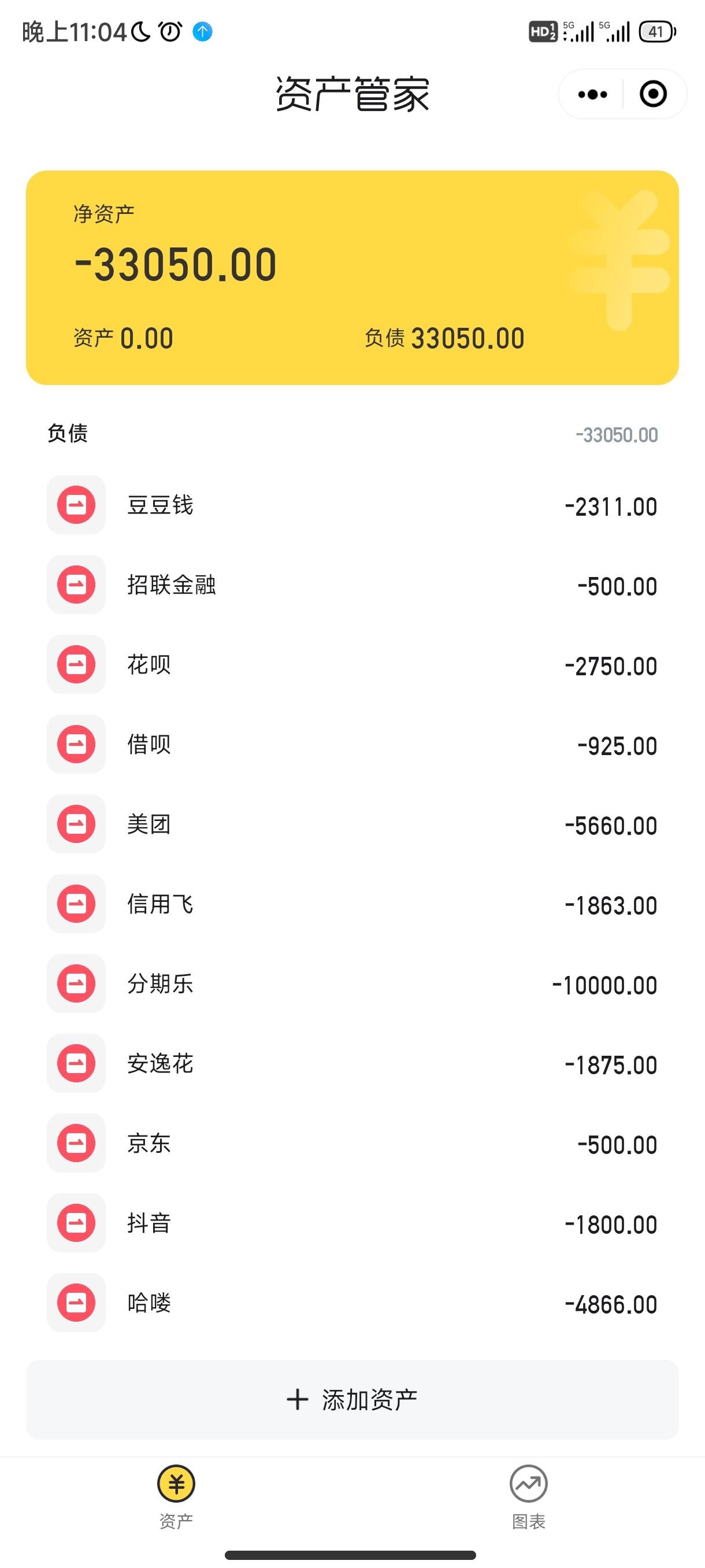
Task: View the 分期乐 debt details
Action: coord(352,983)
